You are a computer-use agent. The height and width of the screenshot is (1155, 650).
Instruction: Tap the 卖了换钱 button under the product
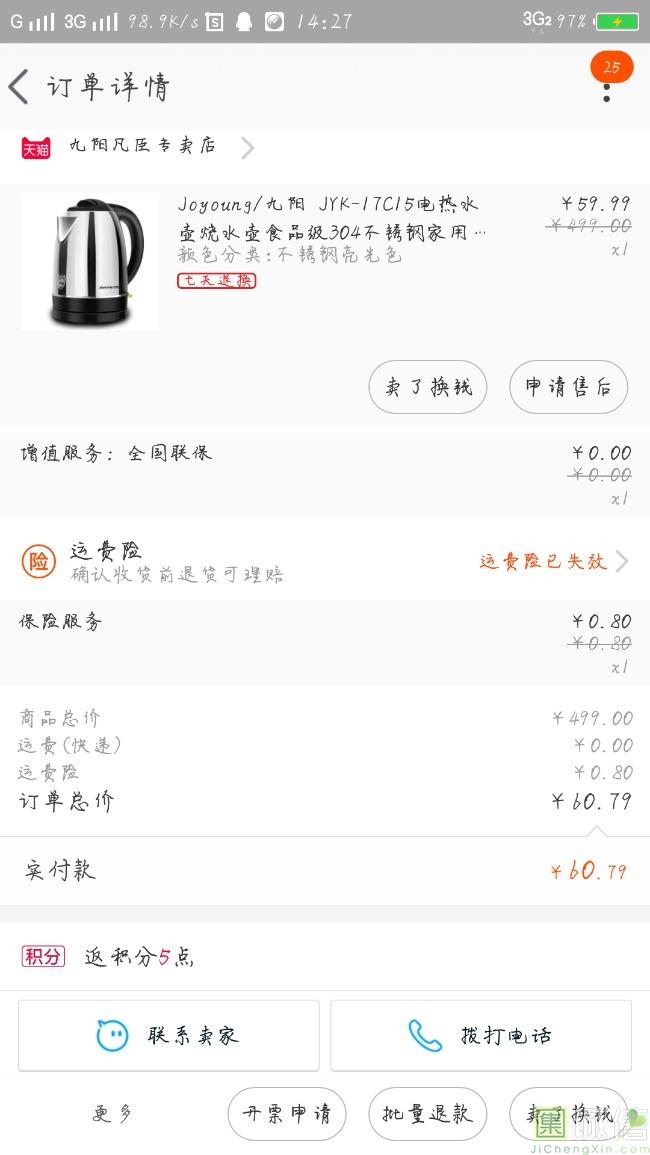(x=427, y=387)
